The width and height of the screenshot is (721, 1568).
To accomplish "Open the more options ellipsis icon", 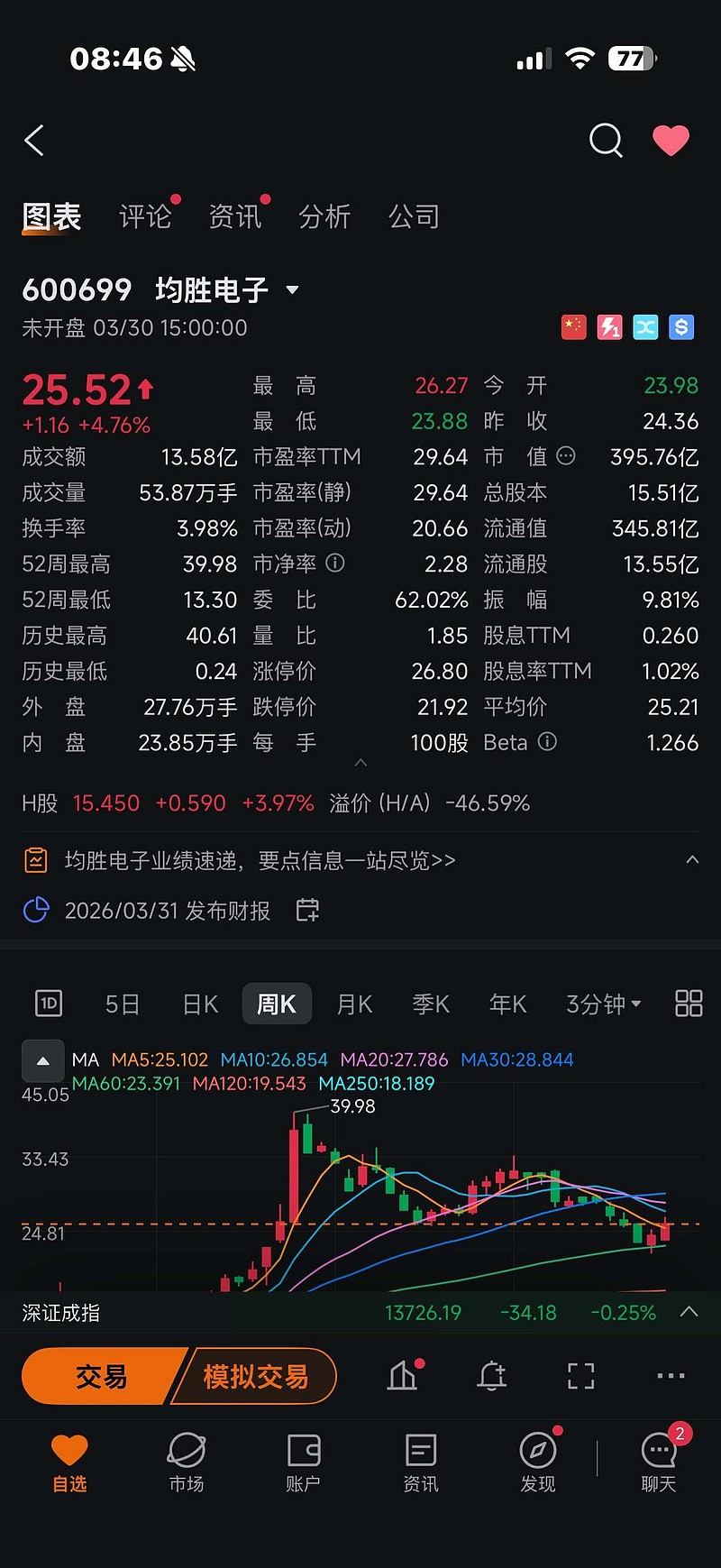I will pyautogui.click(x=670, y=1375).
